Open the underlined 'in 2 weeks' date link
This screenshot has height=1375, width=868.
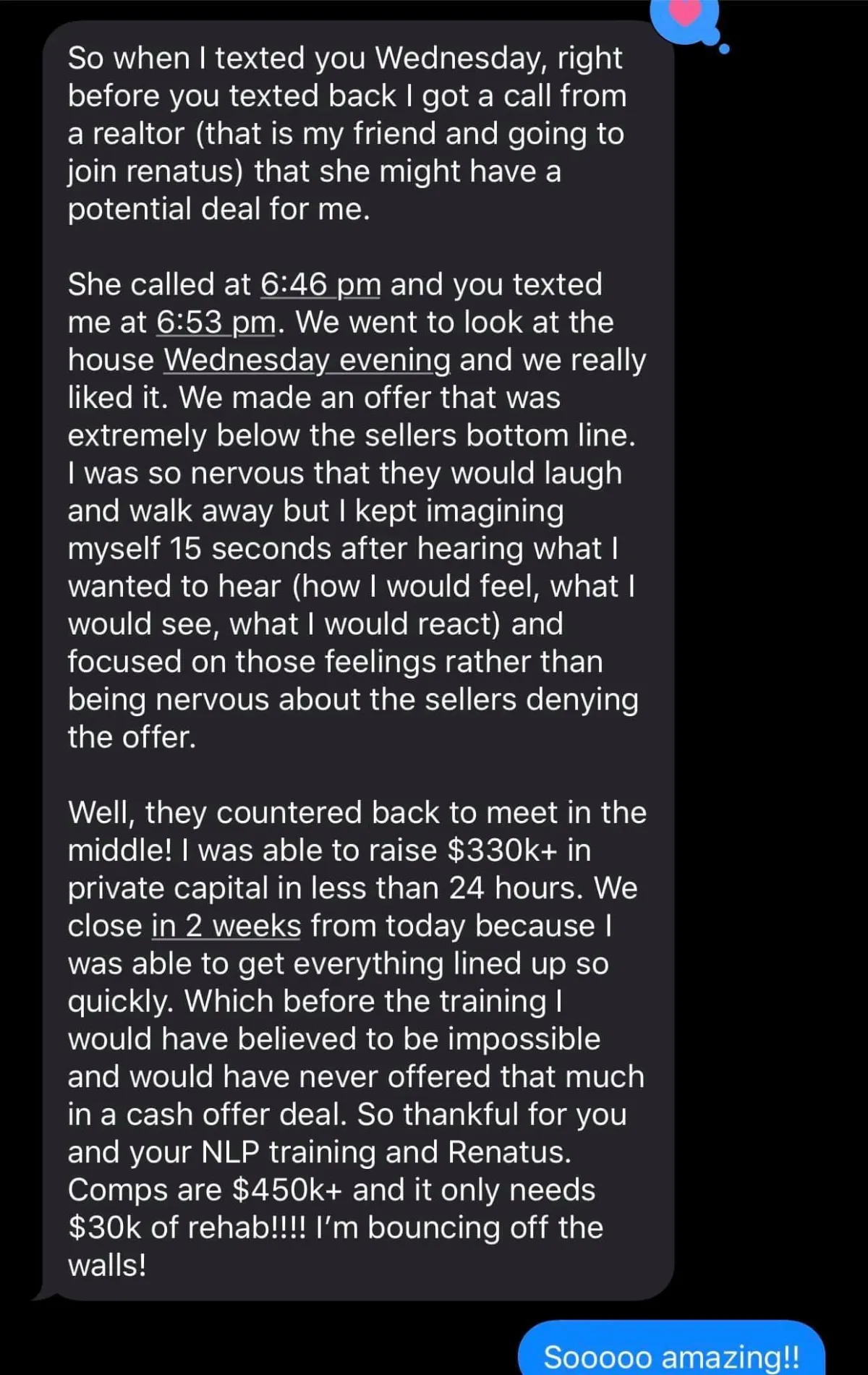point(226,926)
